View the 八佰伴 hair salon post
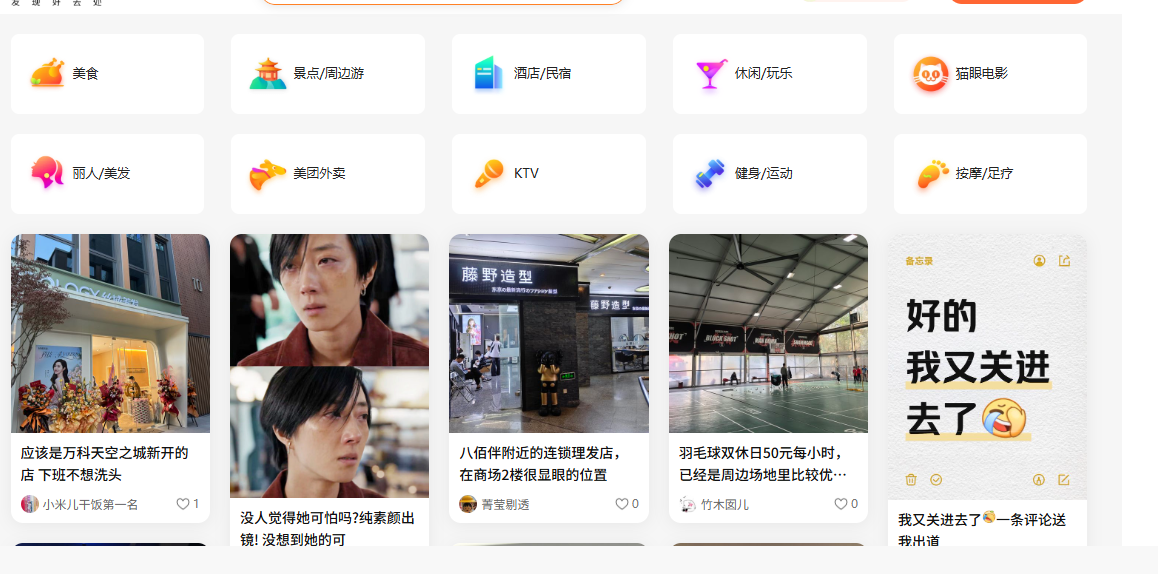 coord(548,333)
